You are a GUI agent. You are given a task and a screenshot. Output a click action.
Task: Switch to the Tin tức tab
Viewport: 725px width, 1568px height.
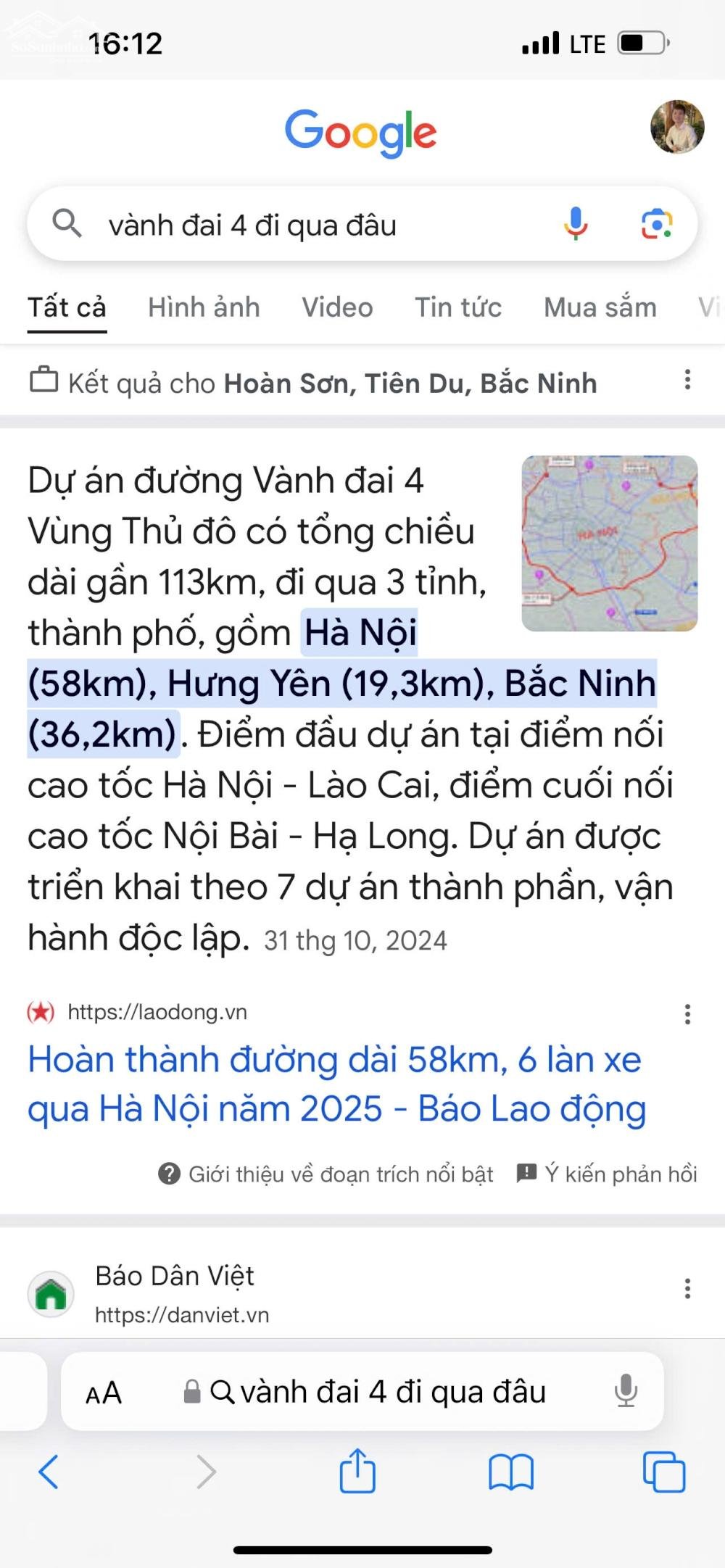458,307
